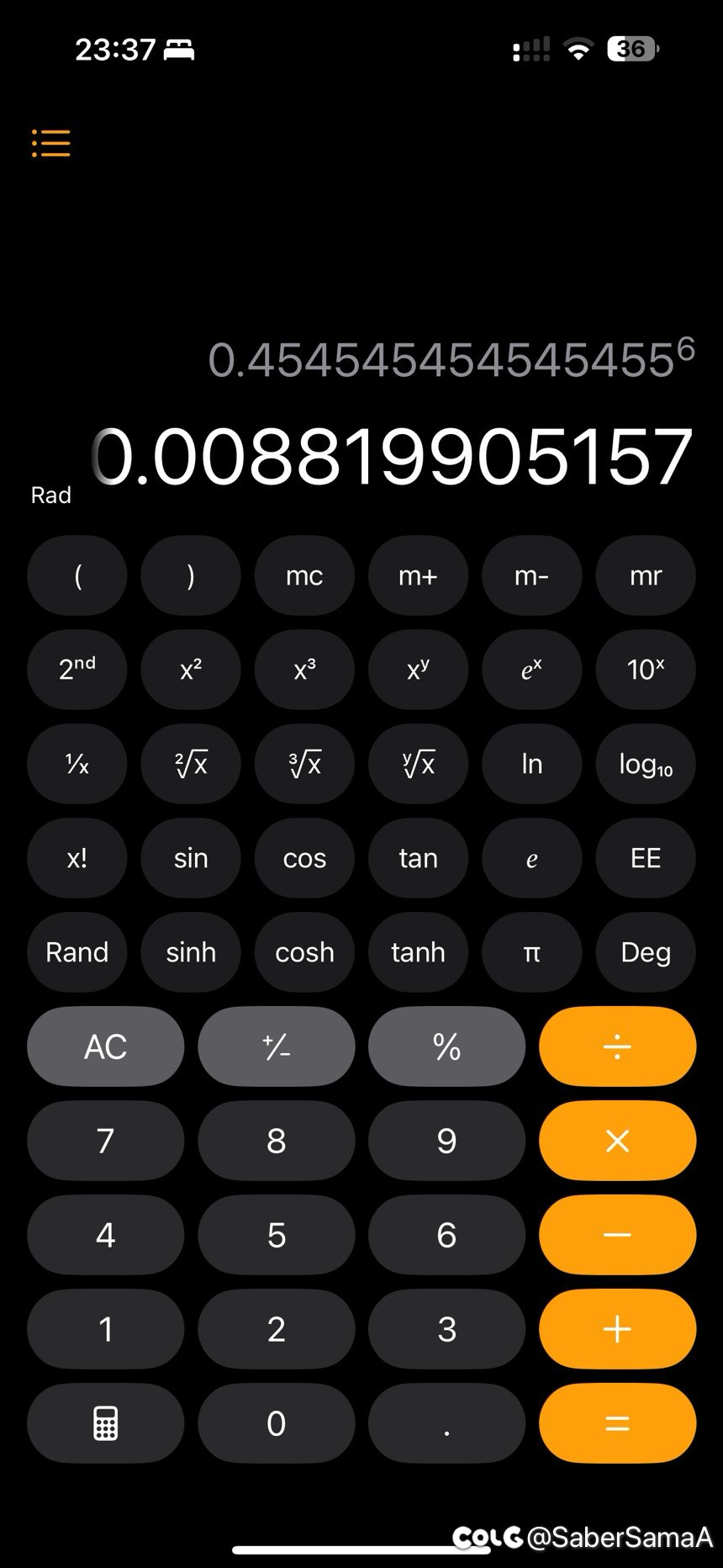
Task: Tap the cosh hyperbolic function
Action: coord(304,952)
